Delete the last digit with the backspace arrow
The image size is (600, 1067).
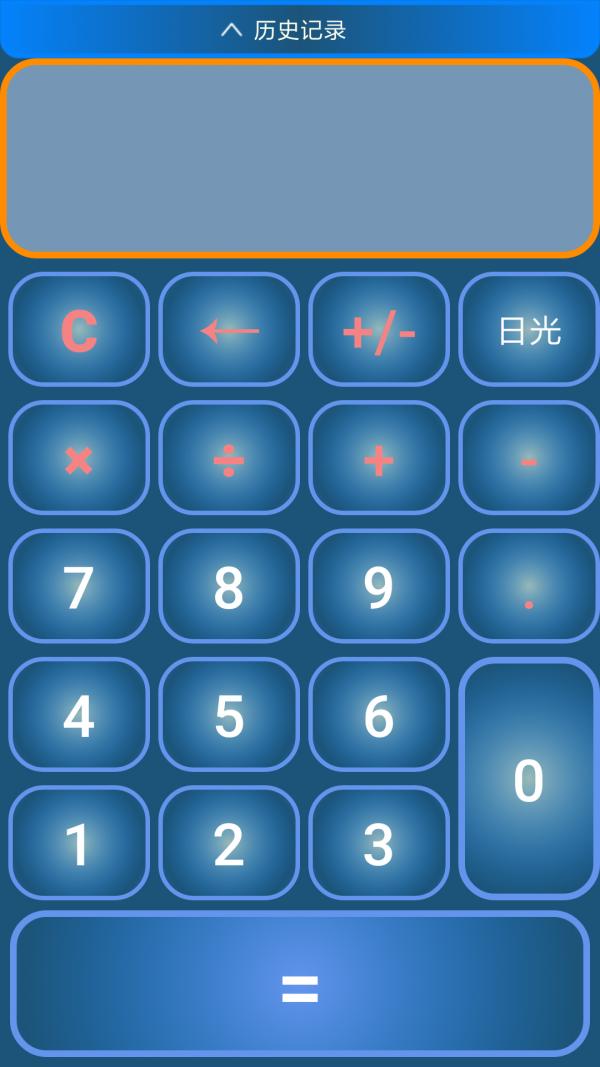tap(229, 330)
